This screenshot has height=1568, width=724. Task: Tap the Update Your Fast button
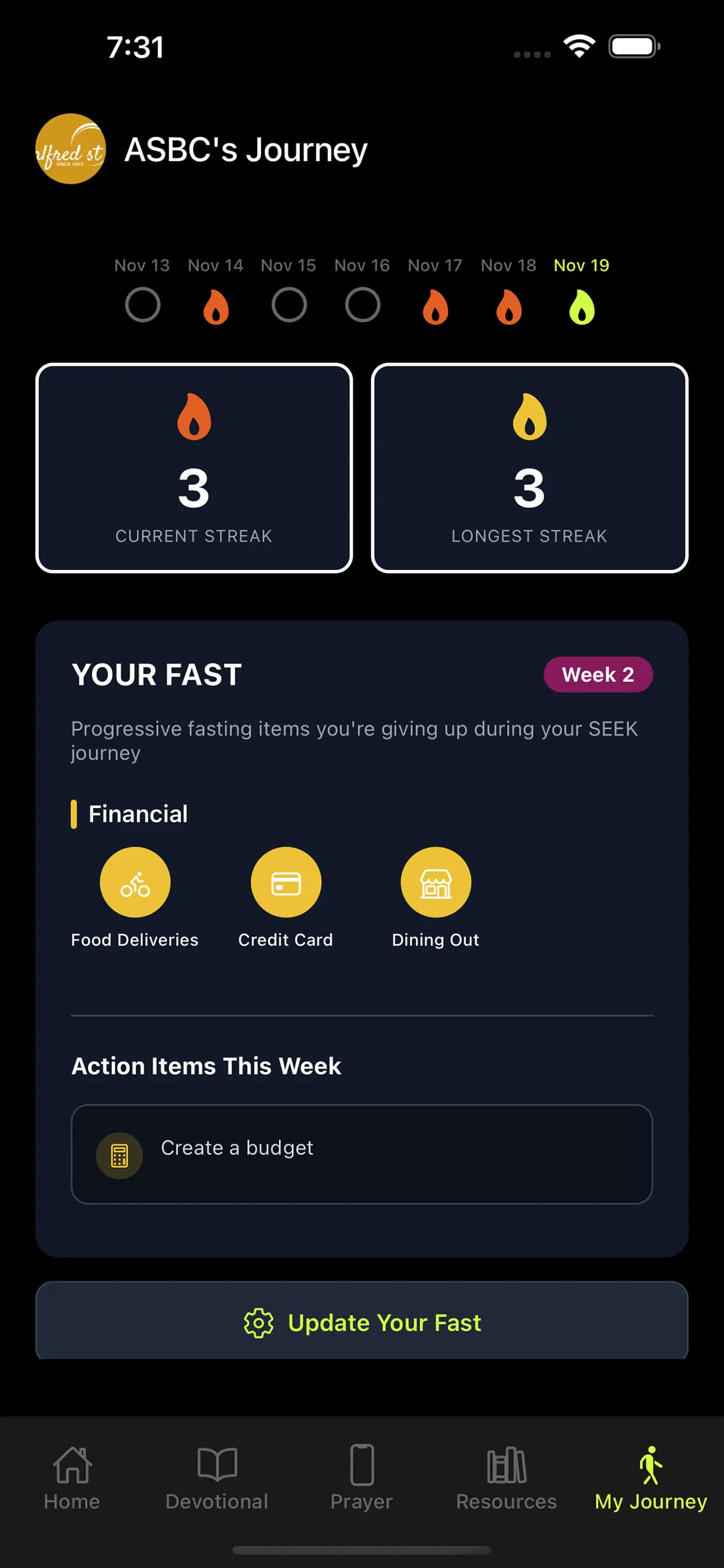[x=362, y=1322]
